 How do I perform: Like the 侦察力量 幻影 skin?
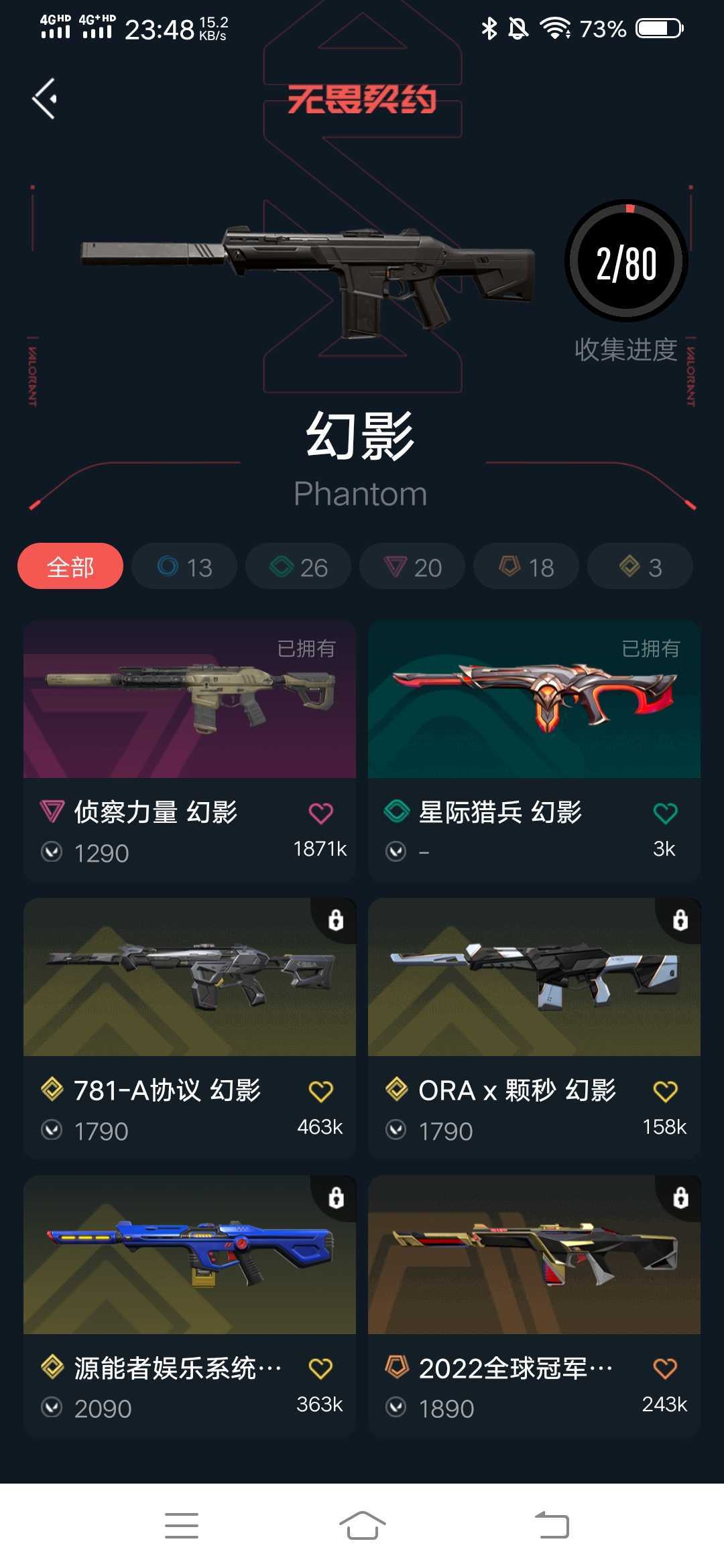(x=320, y=813)
